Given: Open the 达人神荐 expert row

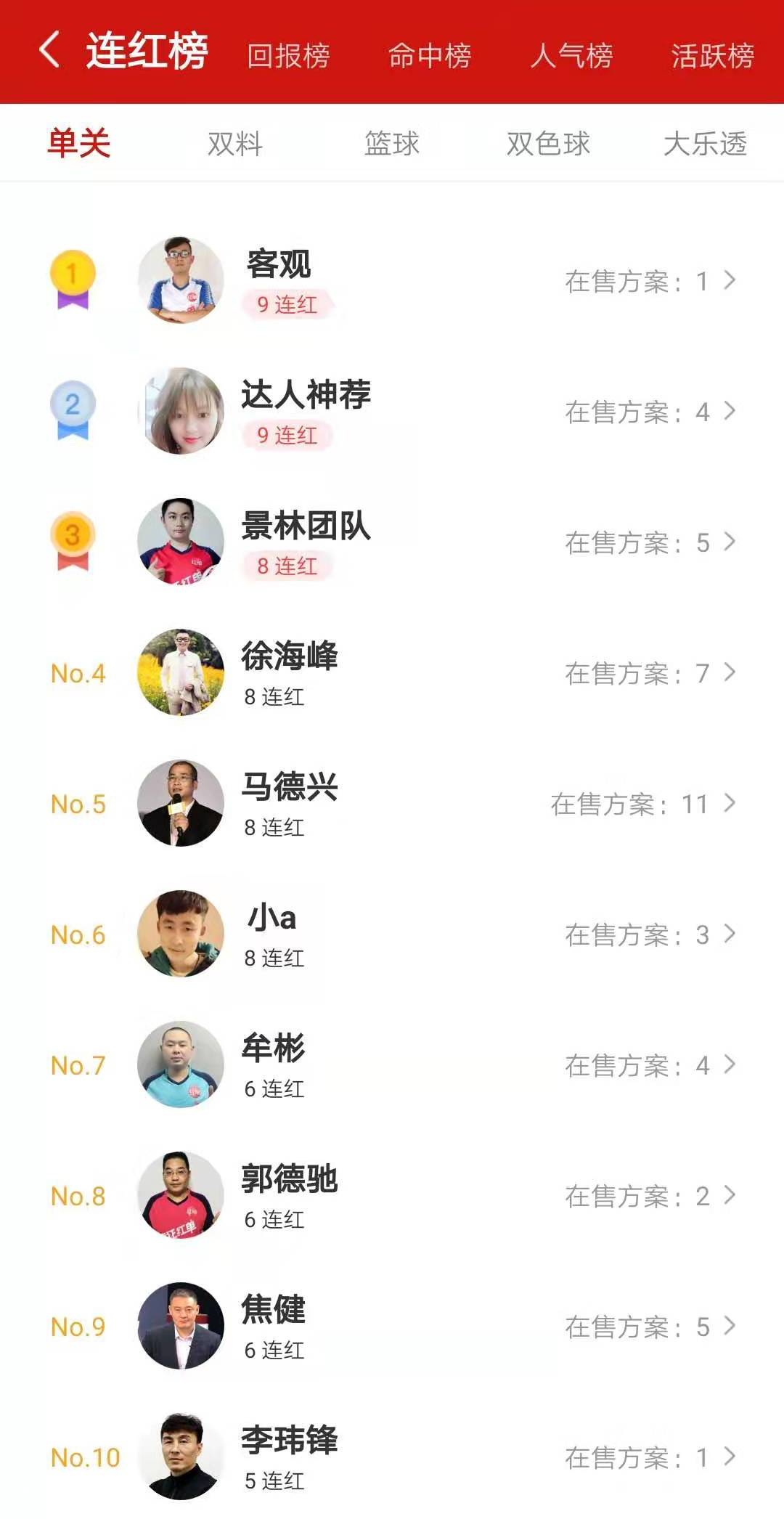Looking at the screenshot, I should (x=392, y=411).
